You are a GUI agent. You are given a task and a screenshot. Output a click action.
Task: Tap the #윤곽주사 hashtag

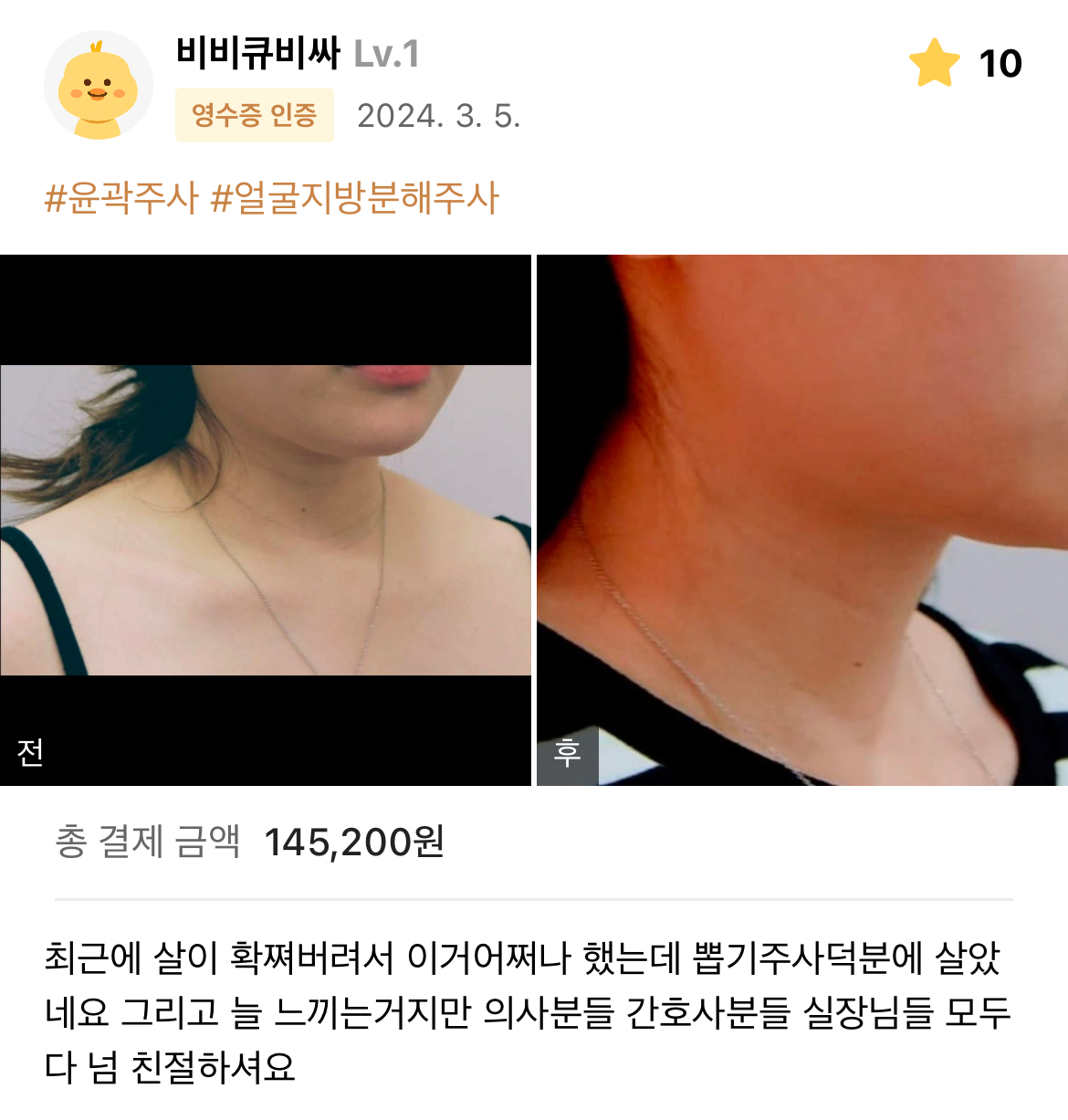coord(121,198)
